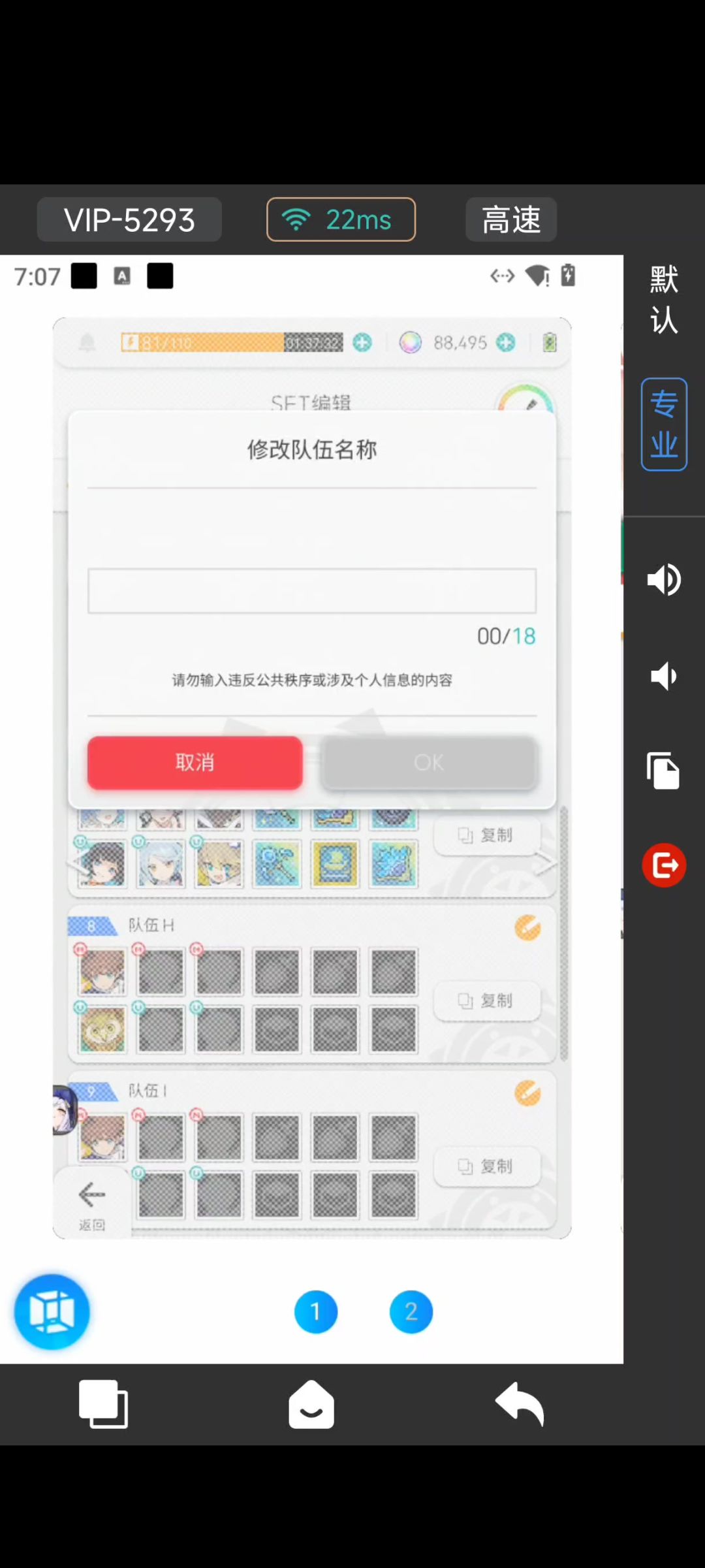
Task: Check the 22ms network latency indicator
Action: coord(341,220)
